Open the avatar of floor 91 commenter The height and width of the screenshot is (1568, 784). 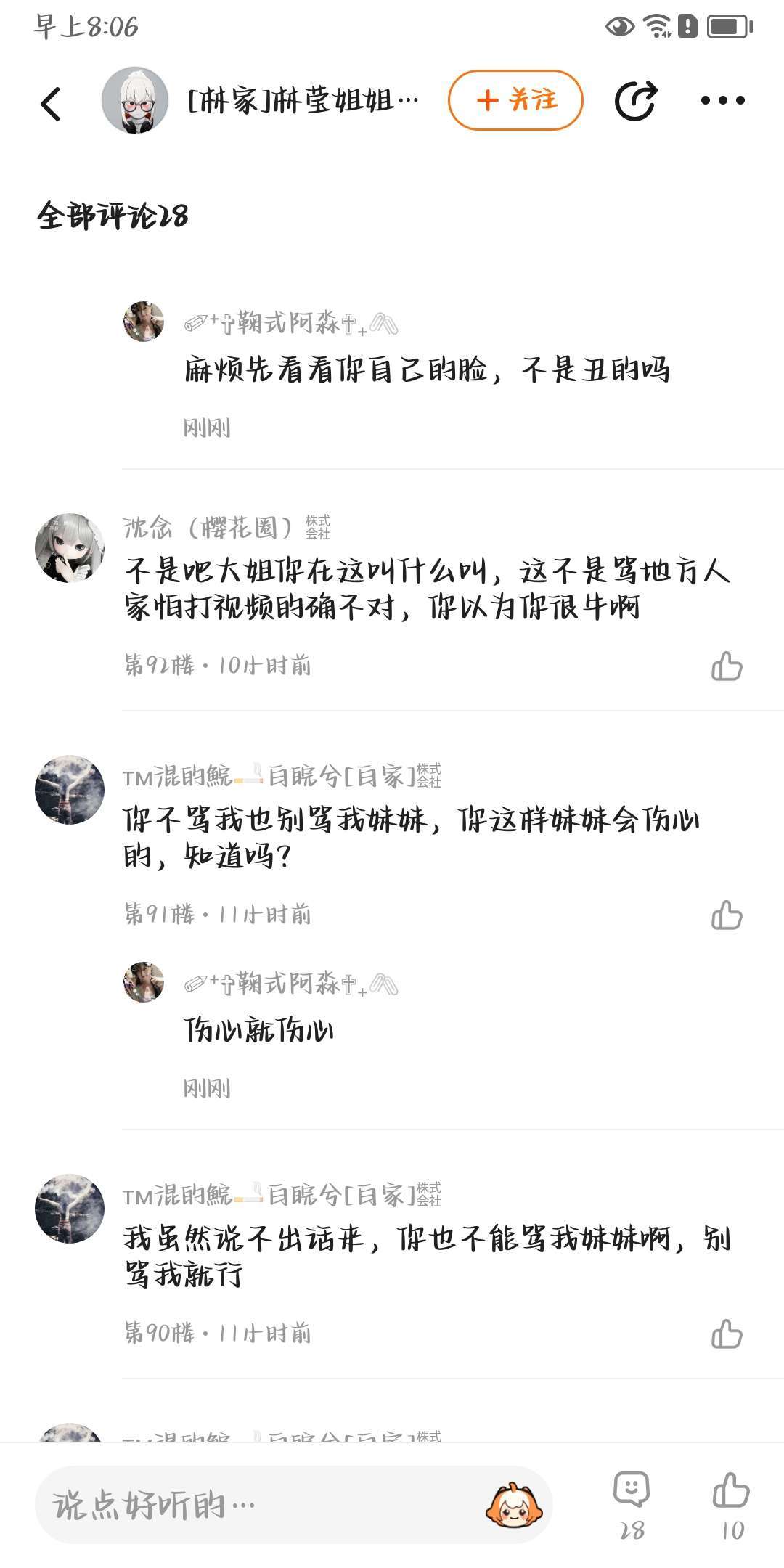pos(70,790)
